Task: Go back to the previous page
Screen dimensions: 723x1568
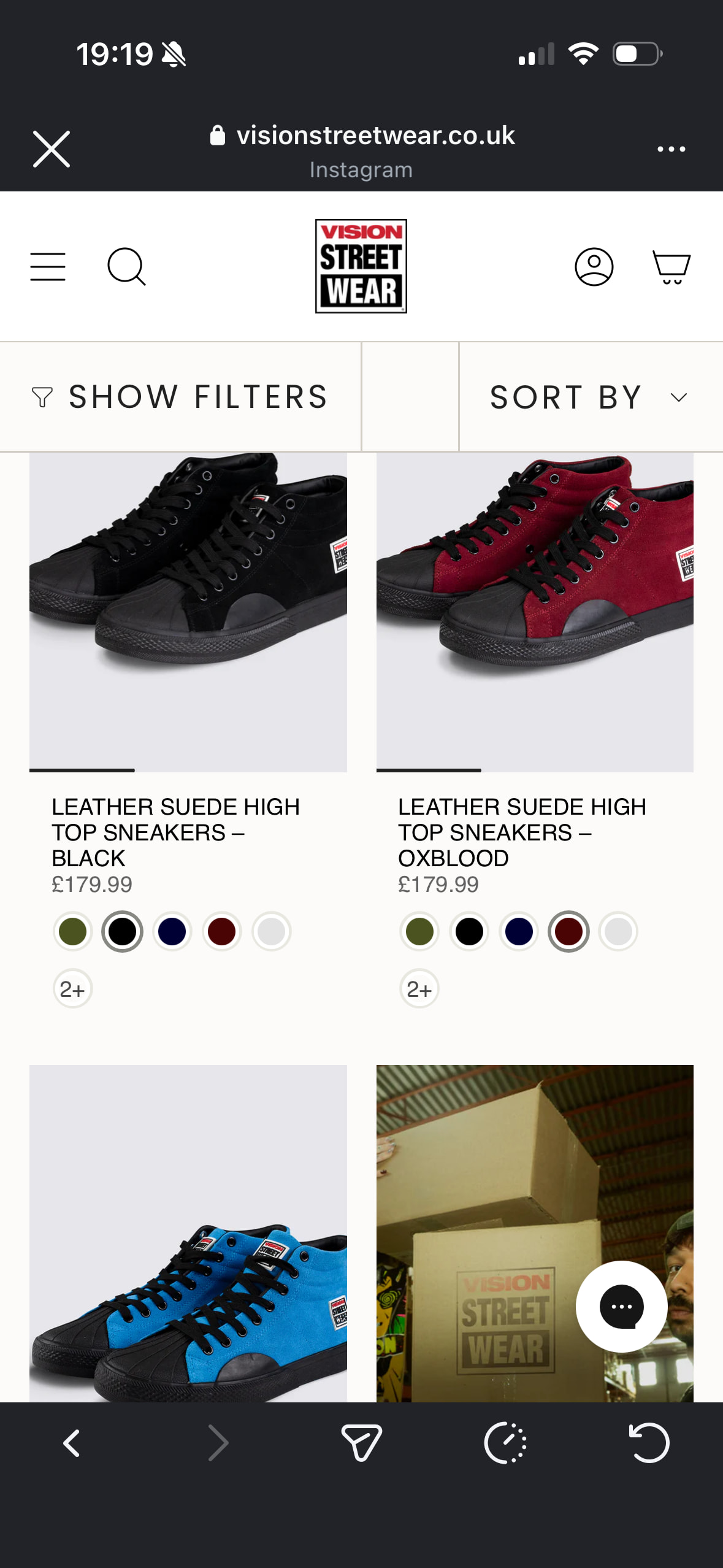Action: click(72, 1443)
